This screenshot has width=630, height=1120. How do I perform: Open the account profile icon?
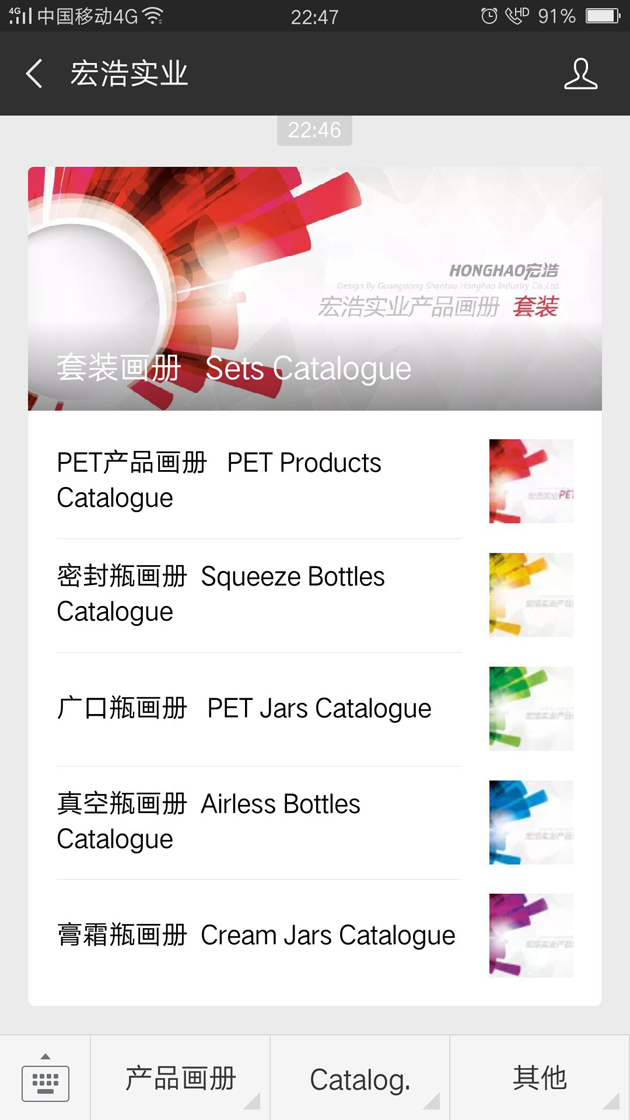point(580,74)
